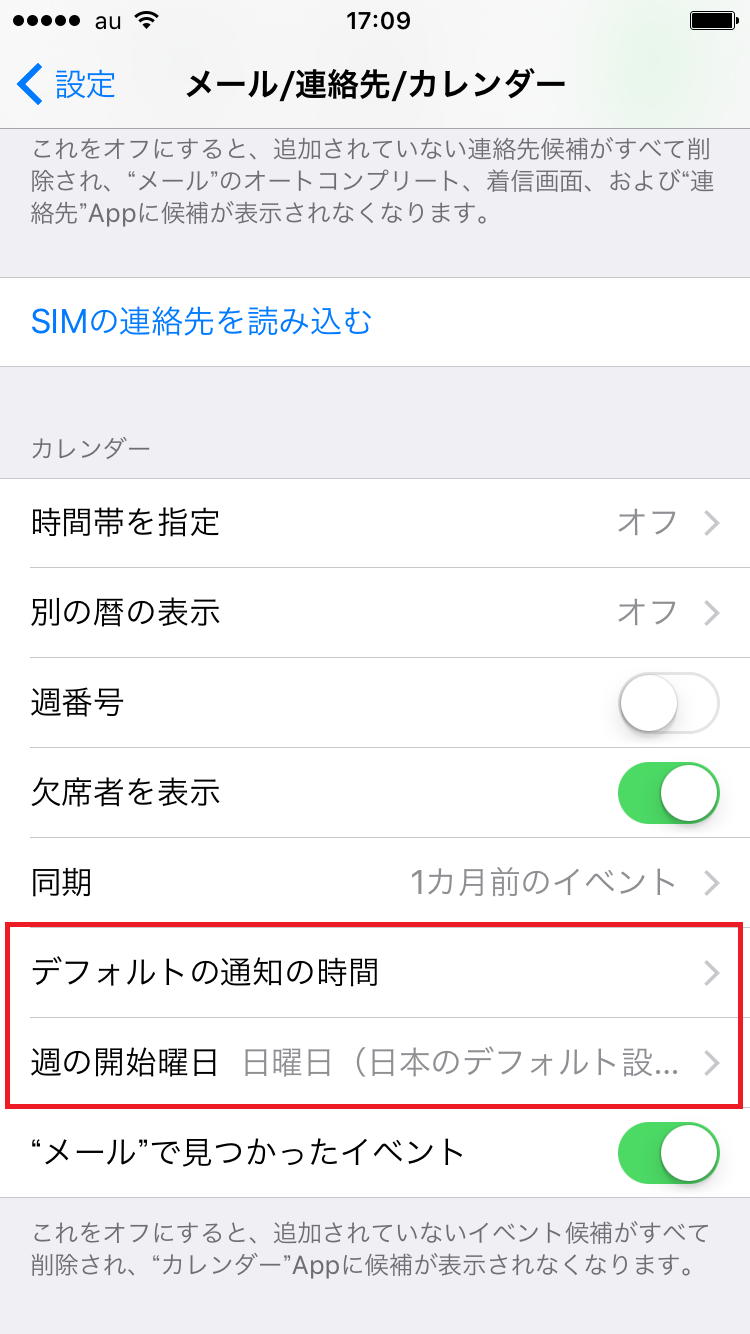Open 別の暦の表示 setting
Viewport: 750px width, 1334px height.
(x=375, y=612)
